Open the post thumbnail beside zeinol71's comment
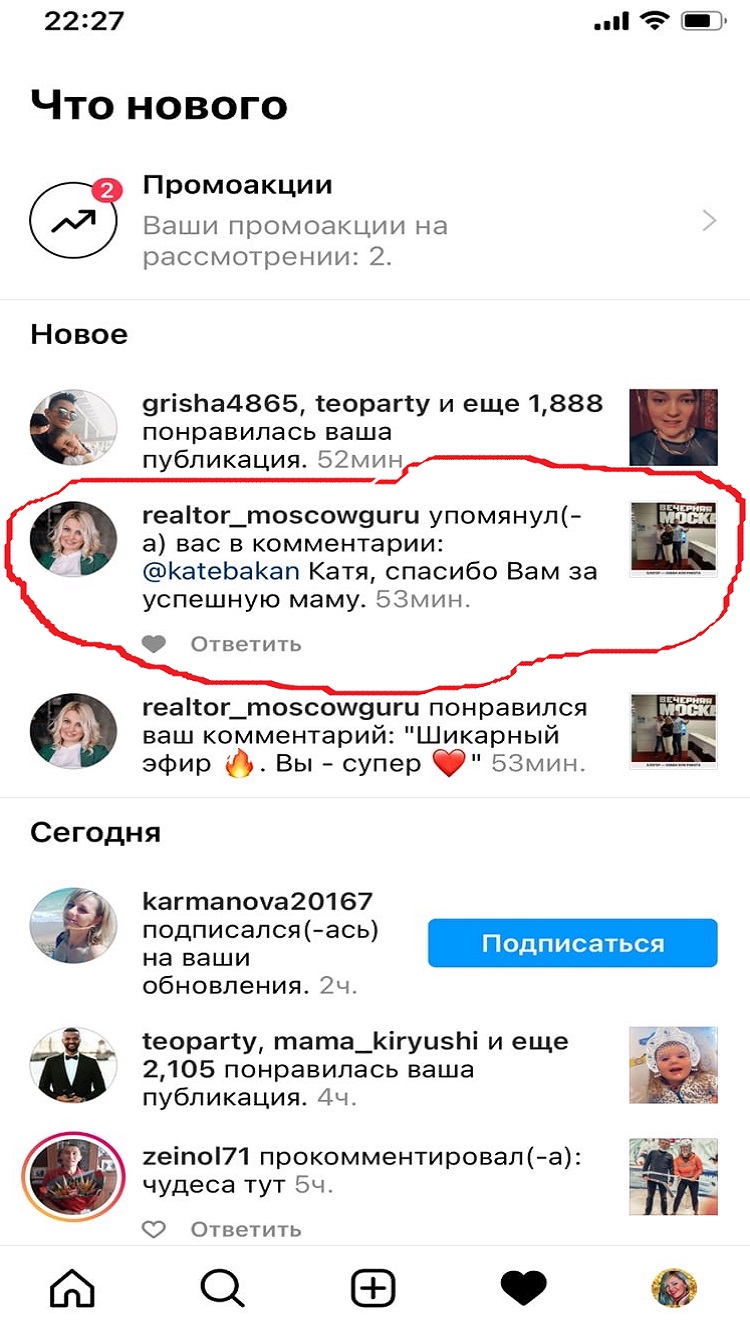 pos(672,1176)
